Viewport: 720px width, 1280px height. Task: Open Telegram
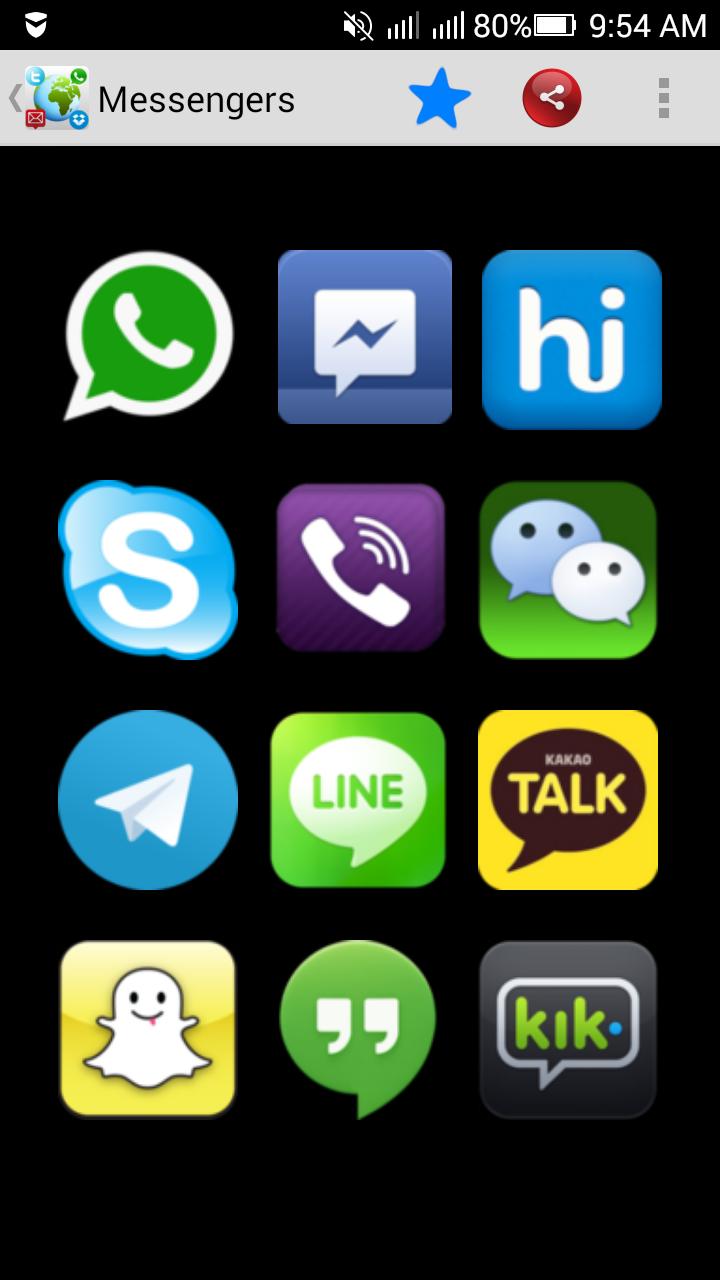pyautogui.click(x=148, y=800)
